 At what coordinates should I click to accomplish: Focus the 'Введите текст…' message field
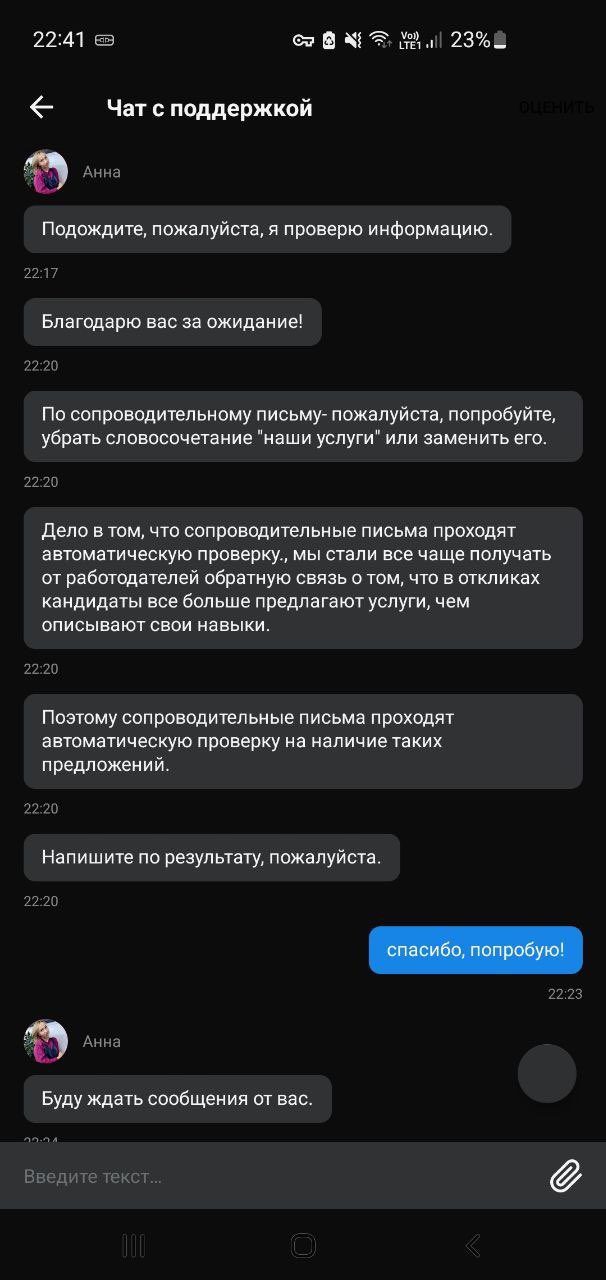pyautogui.click(x=270, y=1176)
